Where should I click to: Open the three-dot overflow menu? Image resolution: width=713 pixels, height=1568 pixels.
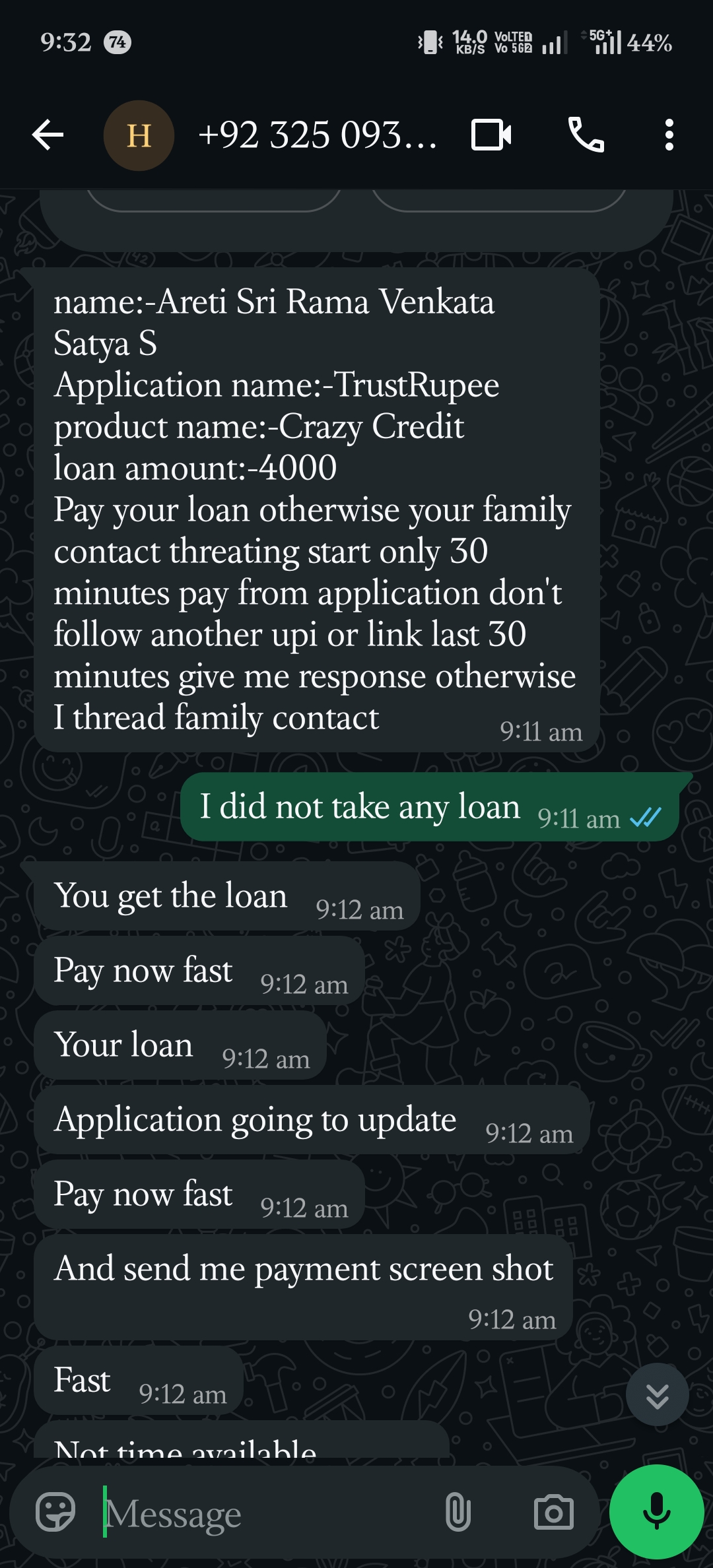tap(669, 135)
